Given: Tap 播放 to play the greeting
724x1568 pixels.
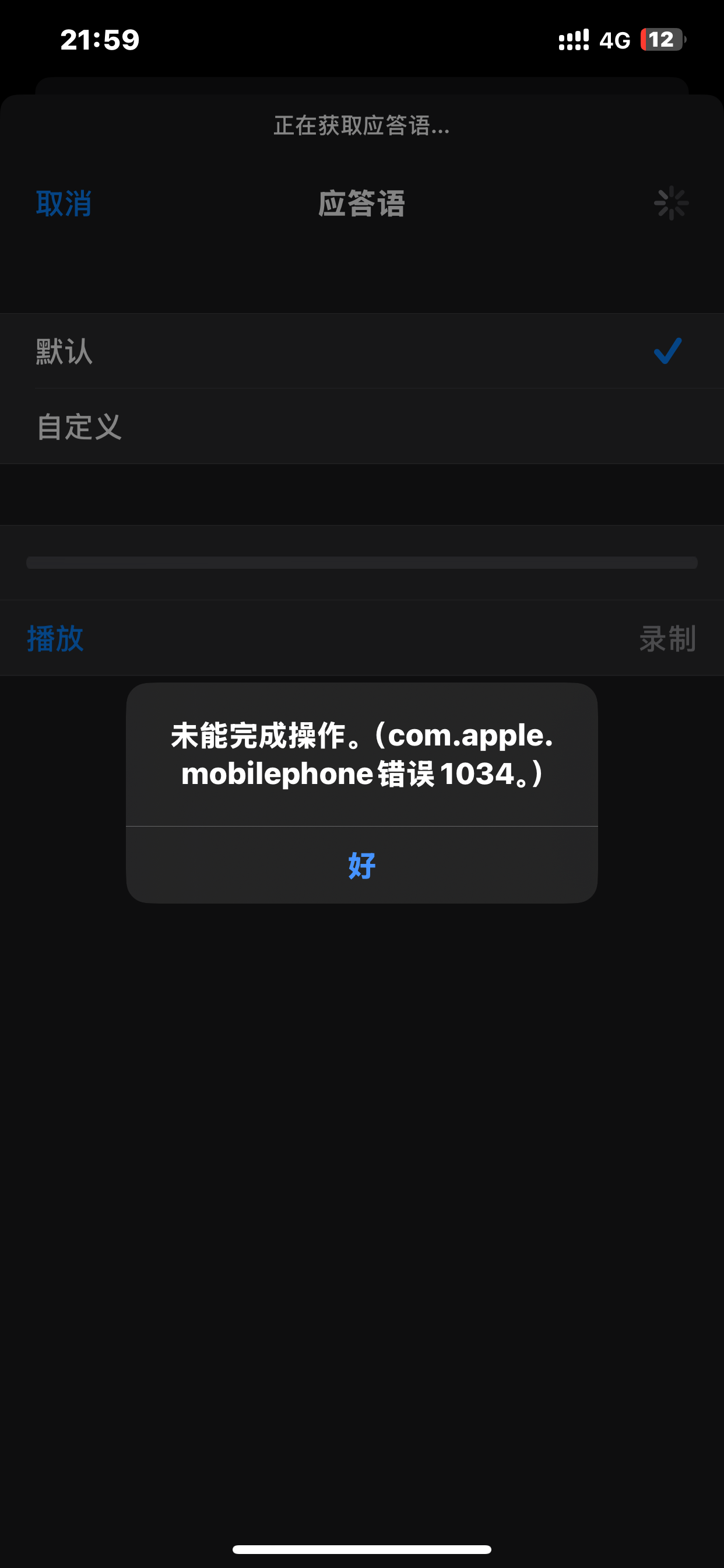Looking at the screenshot, I should [x=55, y=639].
